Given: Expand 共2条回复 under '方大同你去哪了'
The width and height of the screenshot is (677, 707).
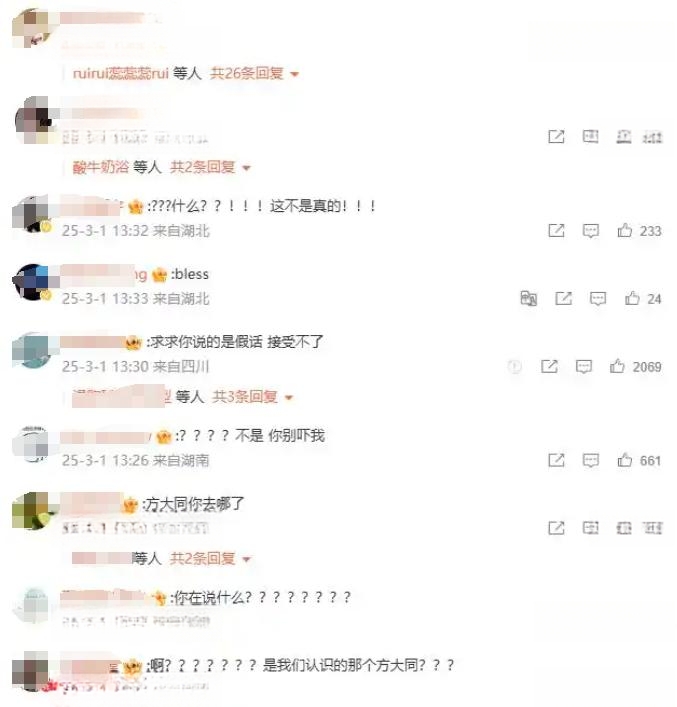Looking at the screenshot, I should (210, 558).
